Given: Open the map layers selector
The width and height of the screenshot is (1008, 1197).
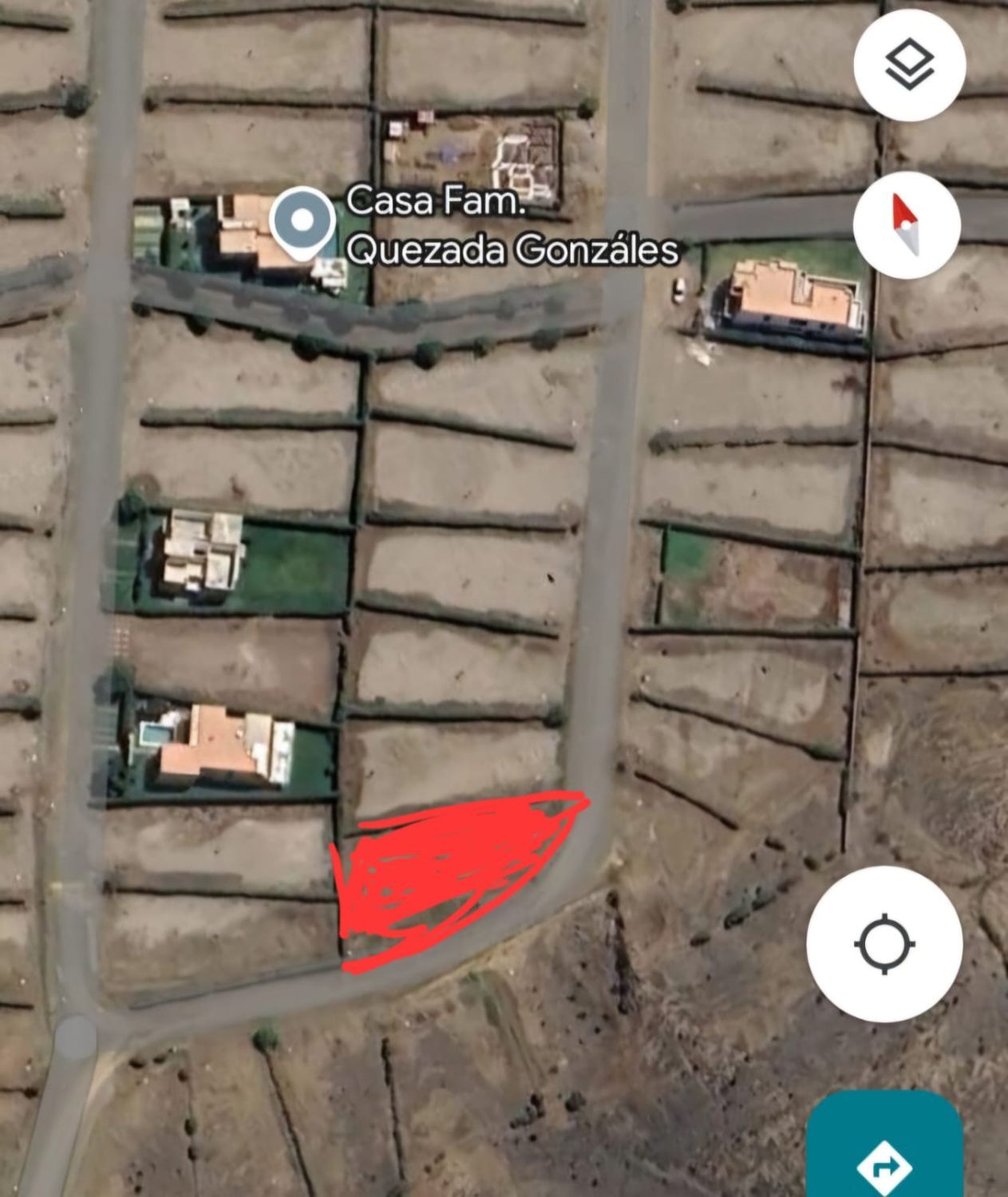Looking at the screenshot, I should click(x=909, y=66).
